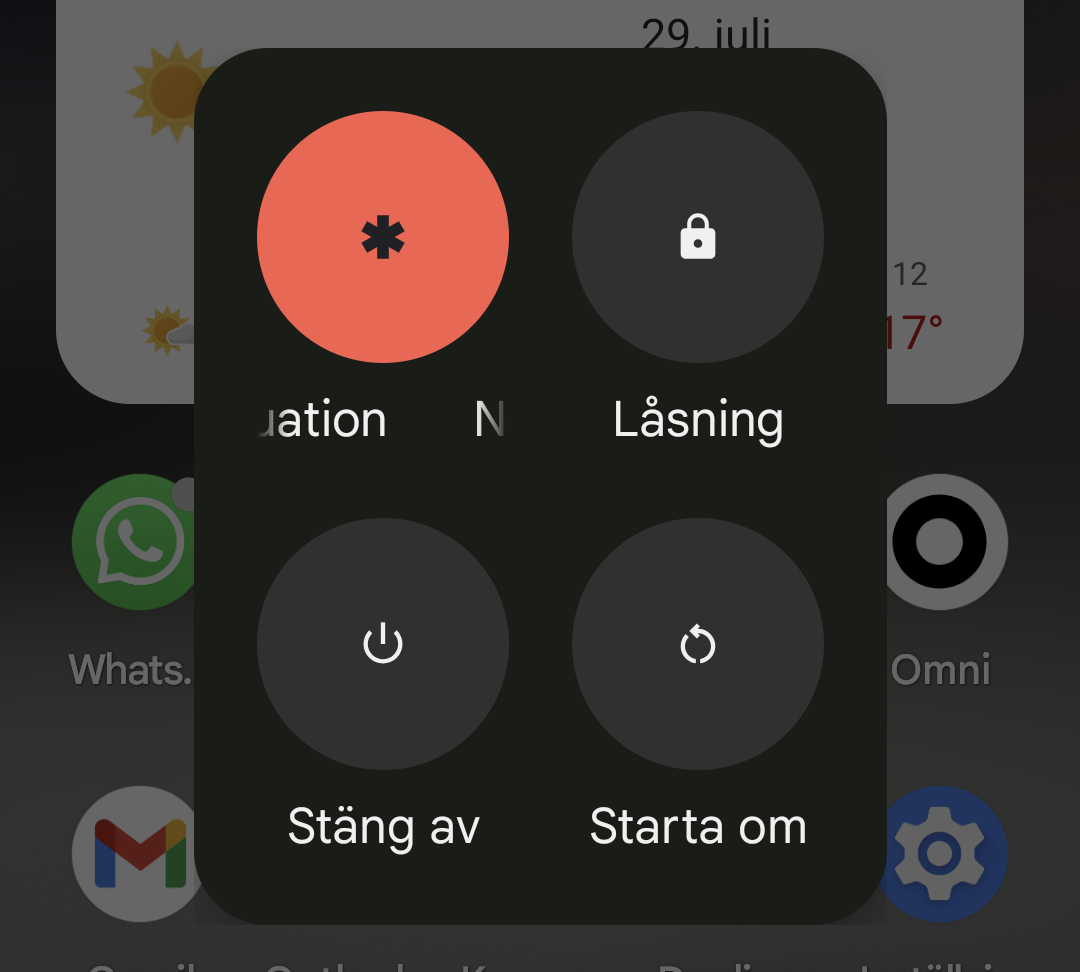1080x972 pixels.
Task: Activate Låsning lockdown mode
Action: [697, 237]
